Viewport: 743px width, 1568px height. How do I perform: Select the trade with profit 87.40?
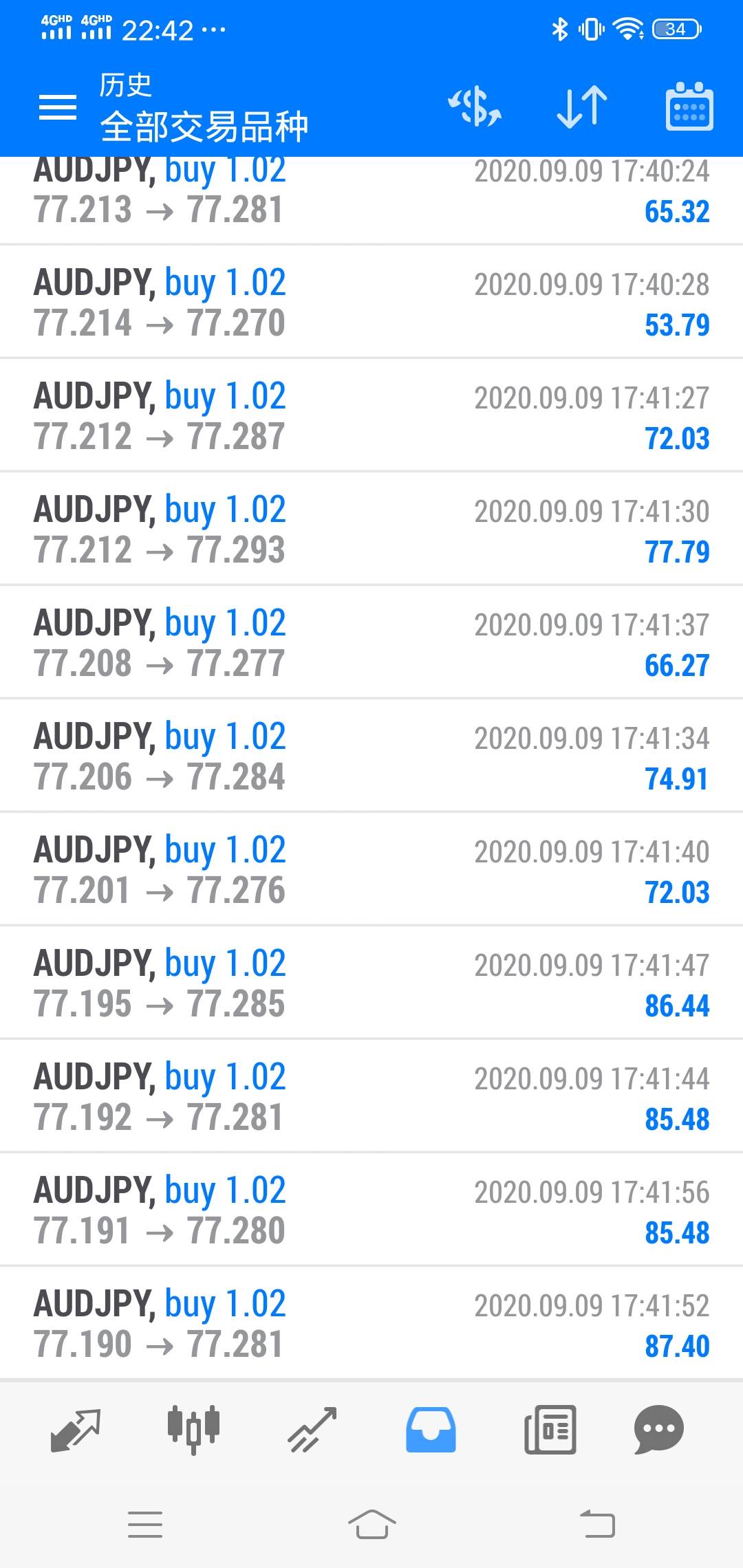(x=371, y=1322)
